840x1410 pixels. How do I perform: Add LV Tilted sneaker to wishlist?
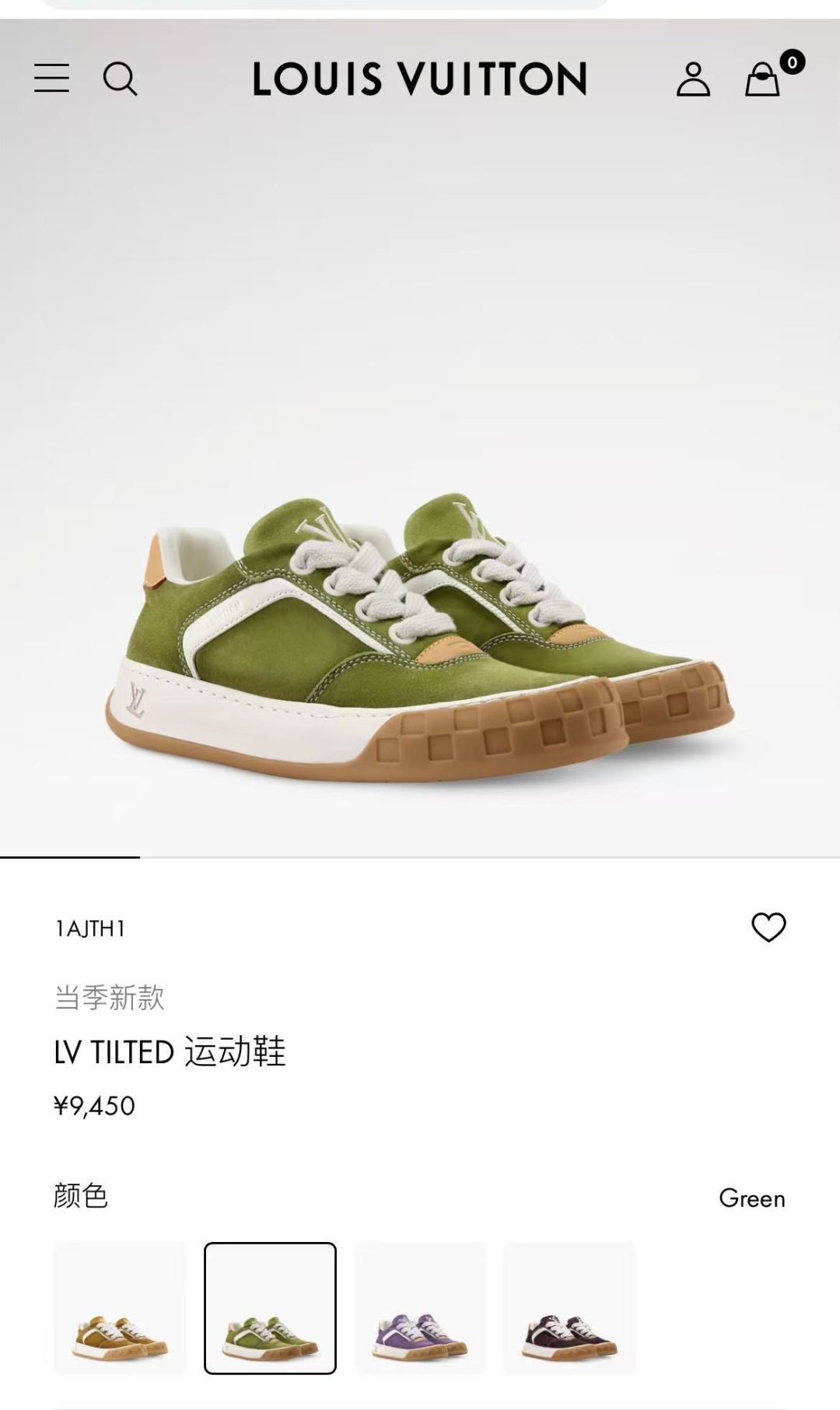[768, 927]
